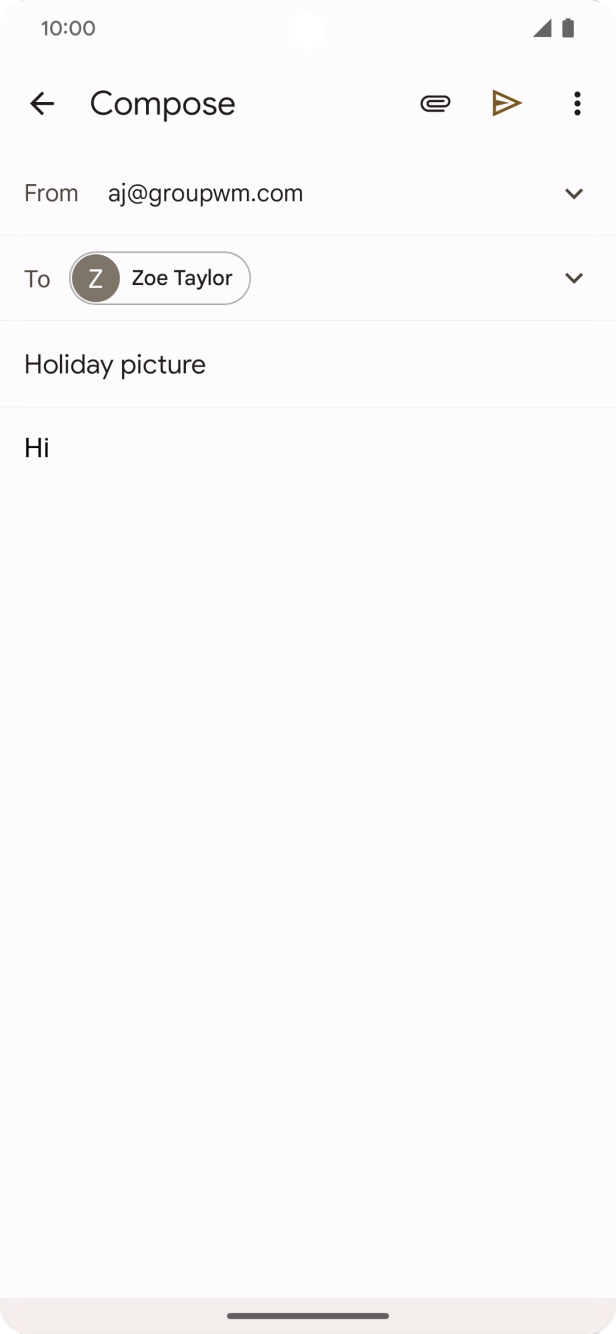Go back from the Compose screen
This screenshot has width=616, height=1334.
point(42,103)
